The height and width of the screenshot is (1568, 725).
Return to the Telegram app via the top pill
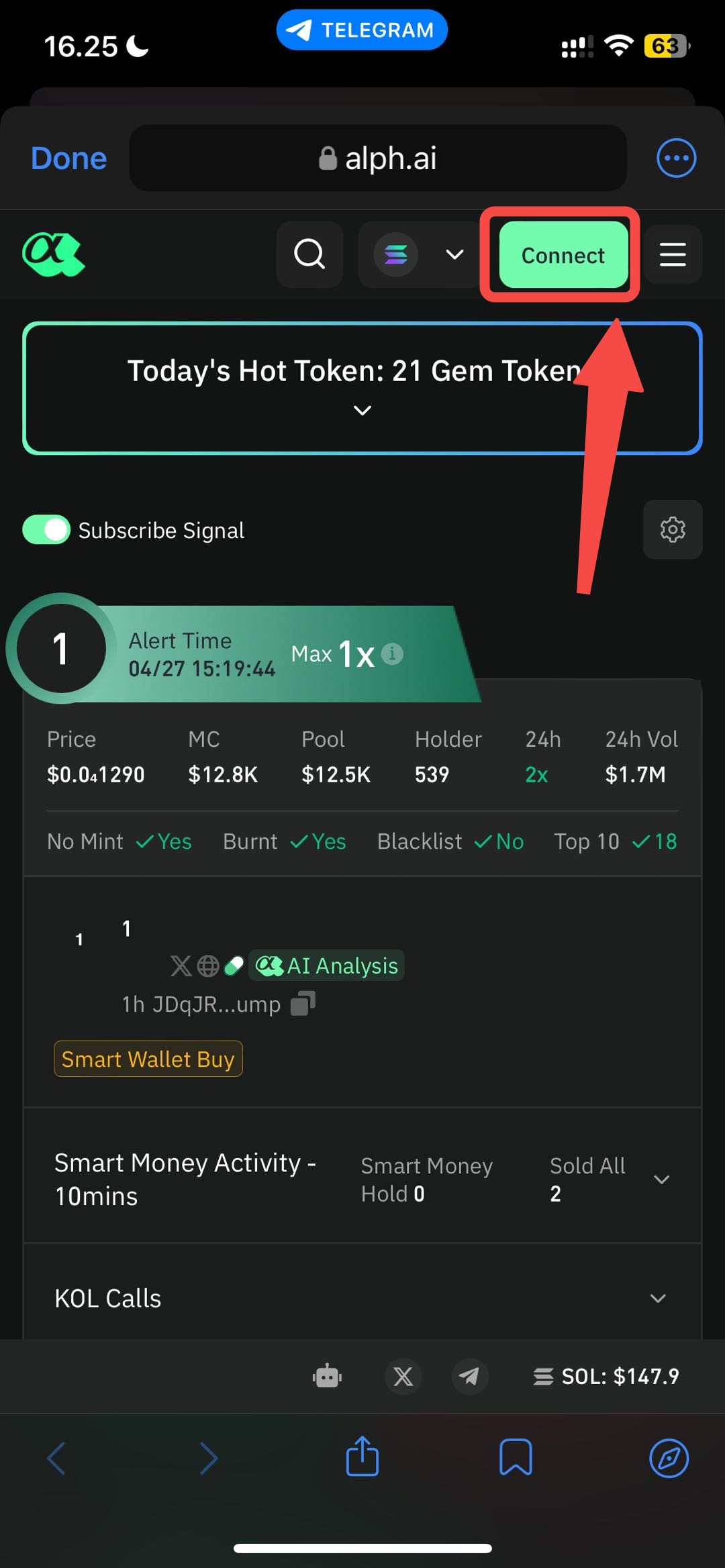(x=362, y=30)
